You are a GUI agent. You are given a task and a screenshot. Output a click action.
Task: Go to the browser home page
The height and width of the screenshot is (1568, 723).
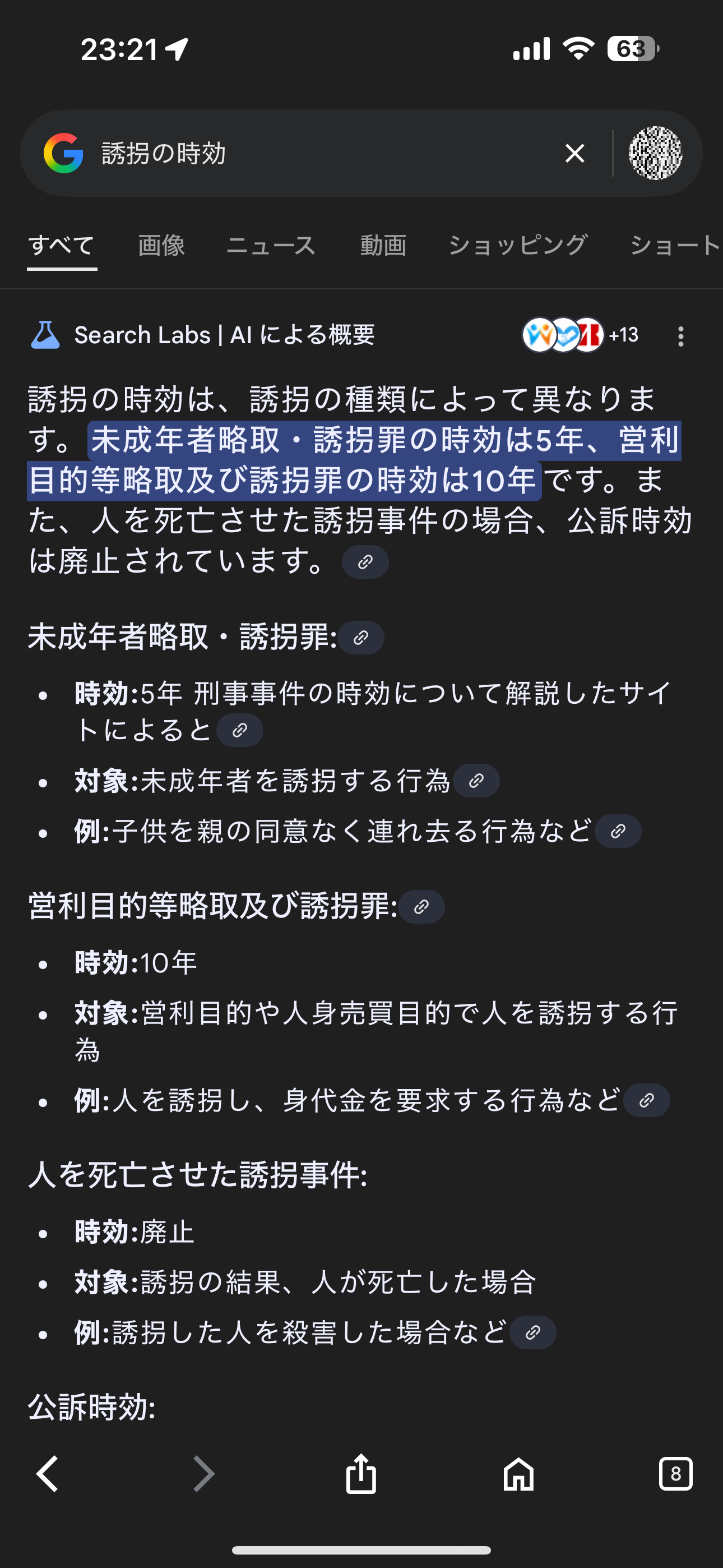click(518, 1474)
